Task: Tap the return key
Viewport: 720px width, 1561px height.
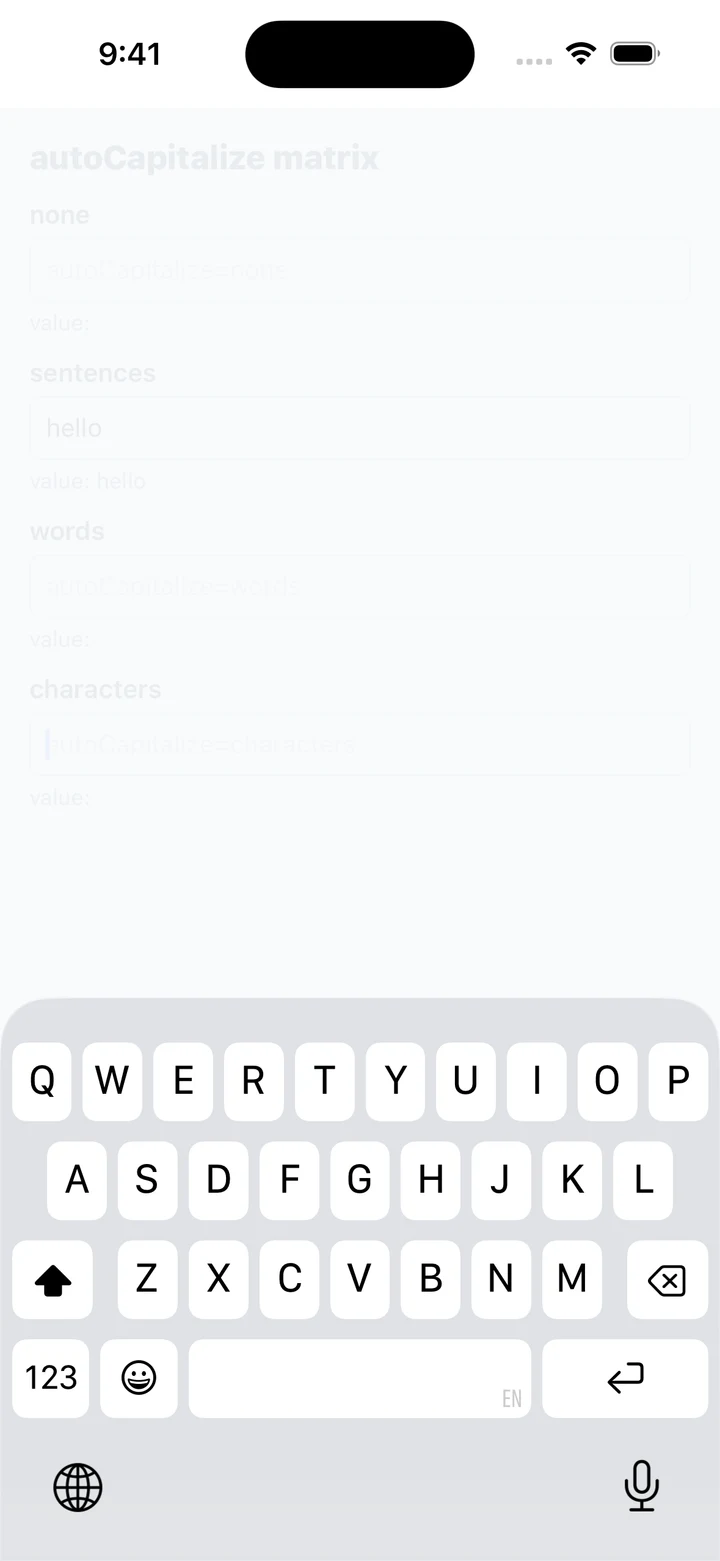Action: 625,1378
